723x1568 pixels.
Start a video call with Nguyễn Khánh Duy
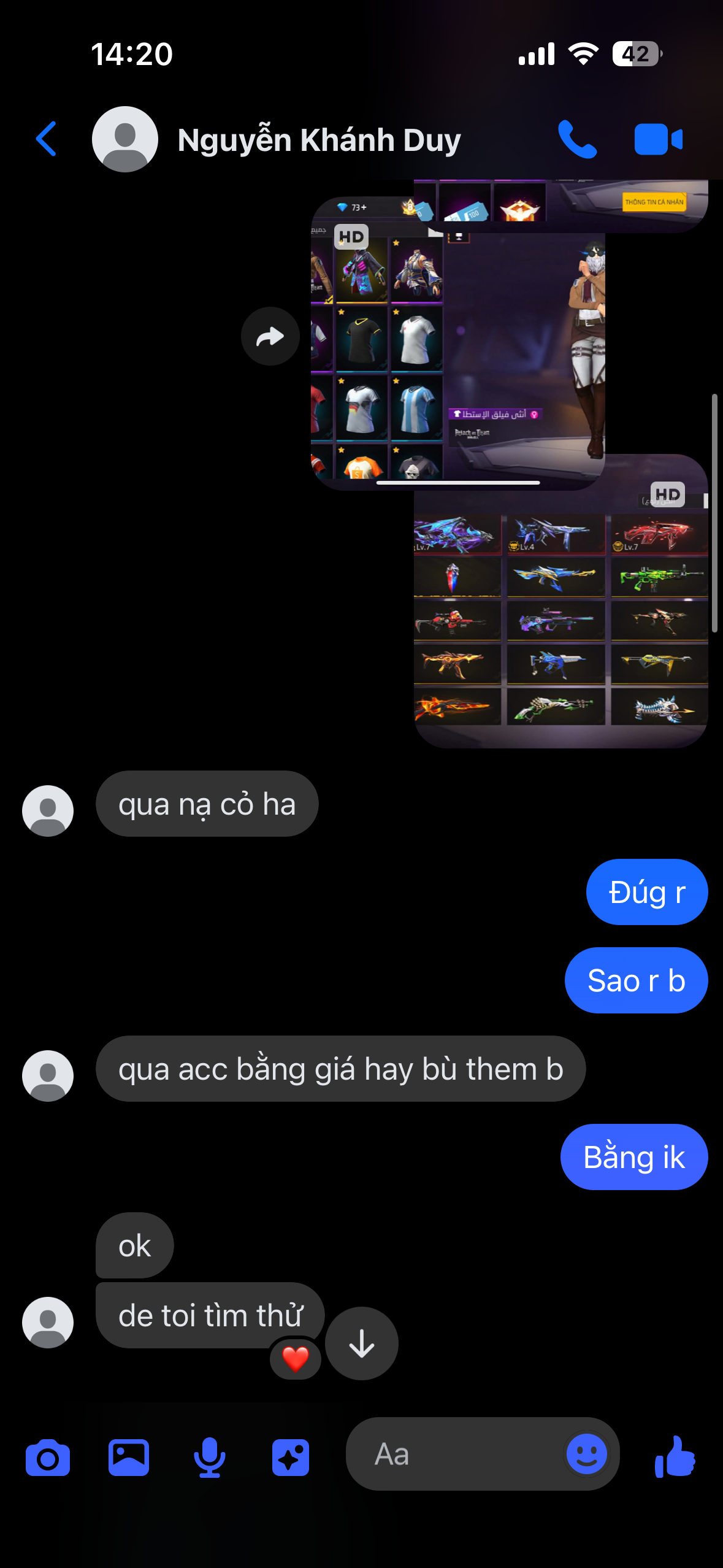point(658,139)
